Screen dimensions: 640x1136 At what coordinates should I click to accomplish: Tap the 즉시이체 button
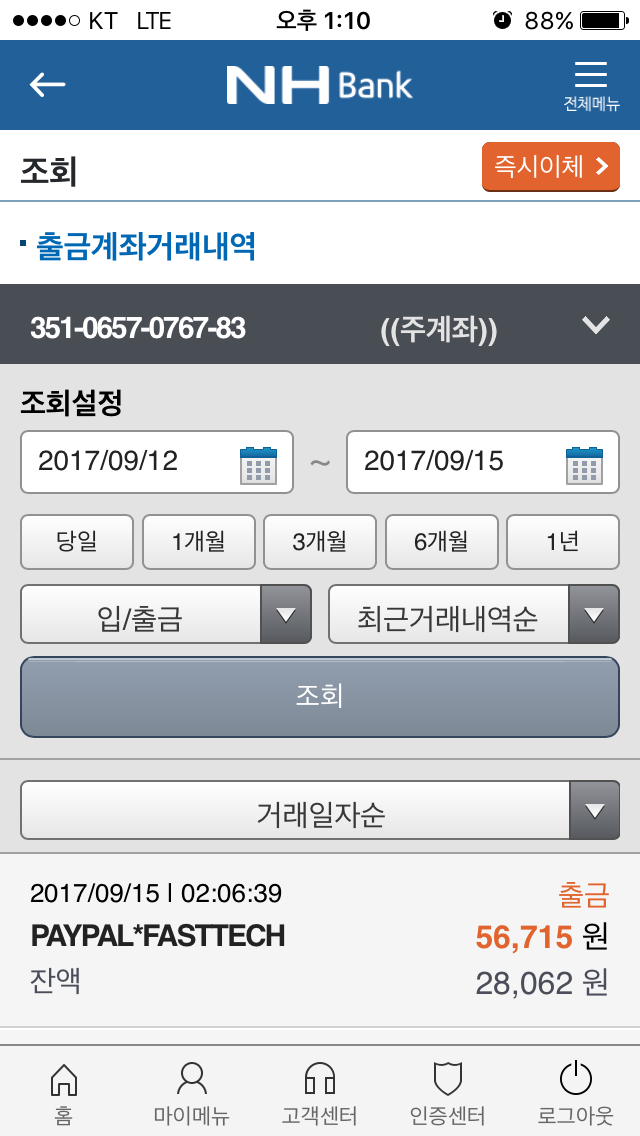[551, 167]
